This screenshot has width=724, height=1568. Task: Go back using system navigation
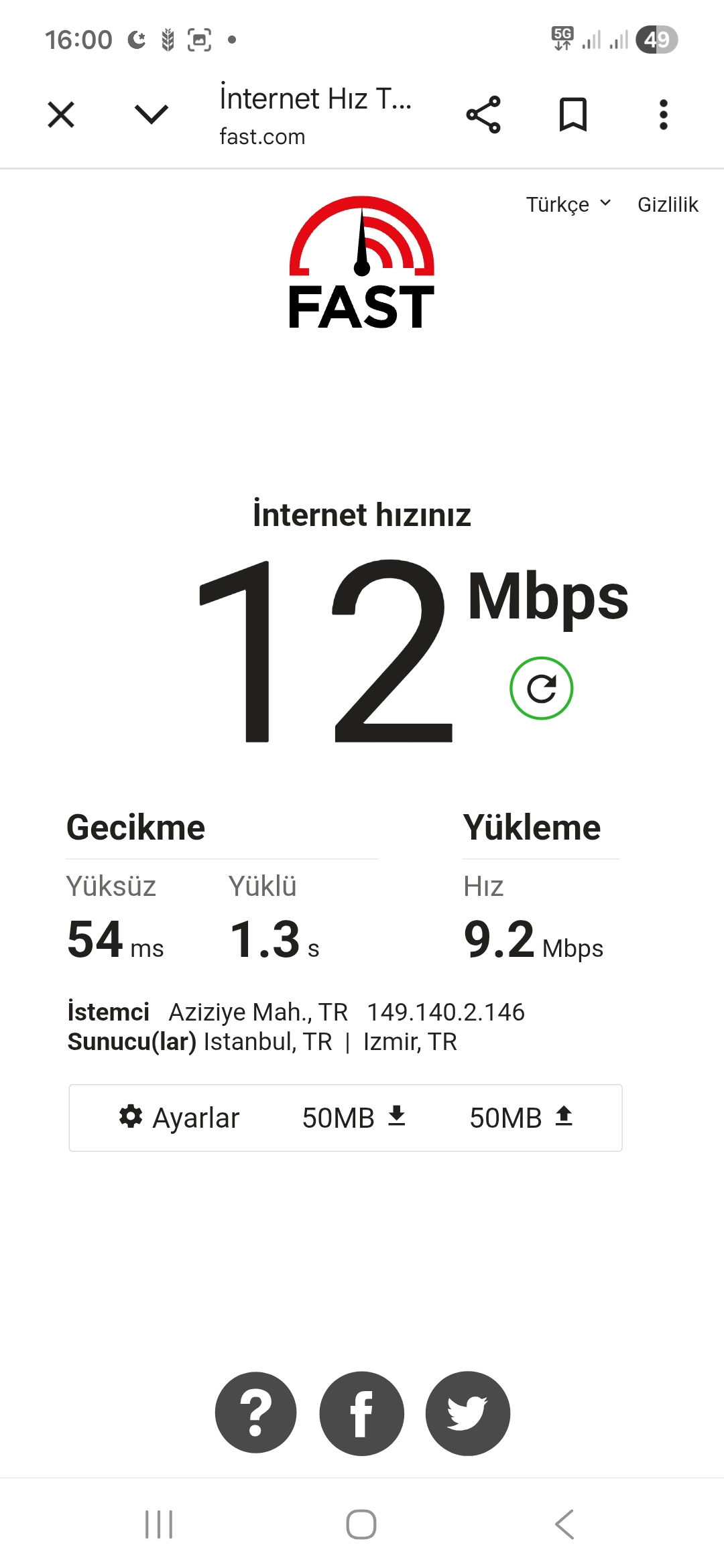tap(564, 1524)
